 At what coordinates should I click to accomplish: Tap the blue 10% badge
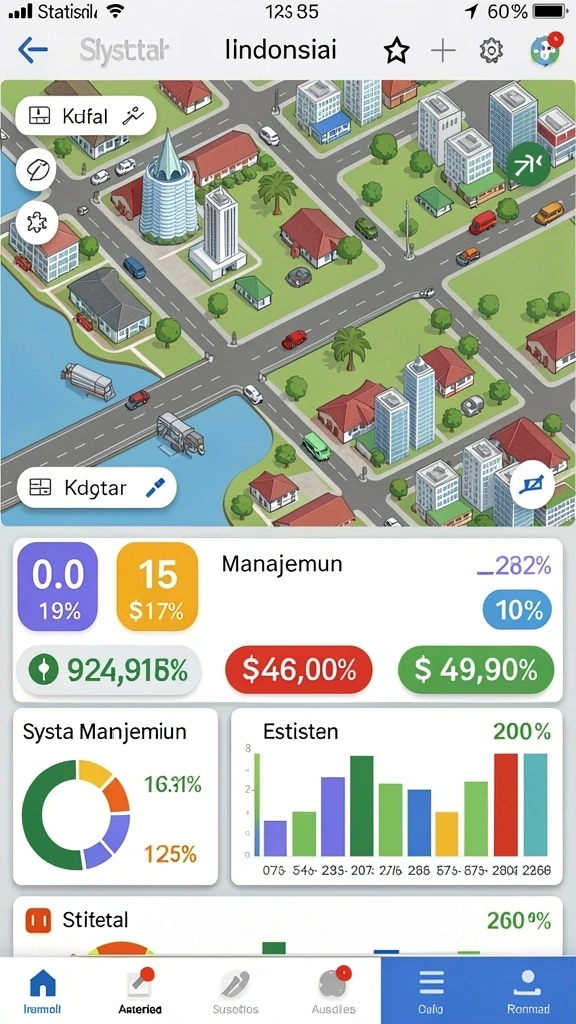(517, 611)
